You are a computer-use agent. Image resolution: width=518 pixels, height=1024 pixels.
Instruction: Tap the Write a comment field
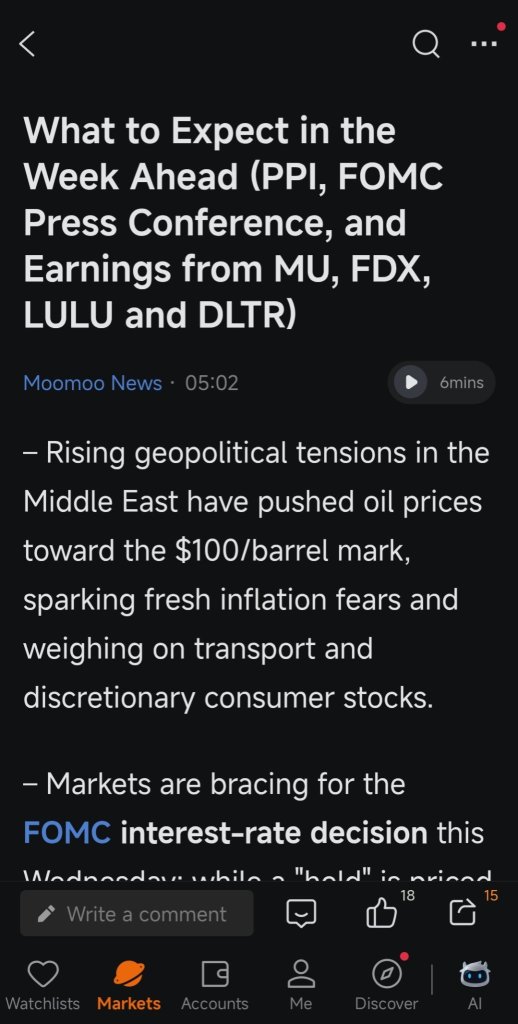point(137,914)
